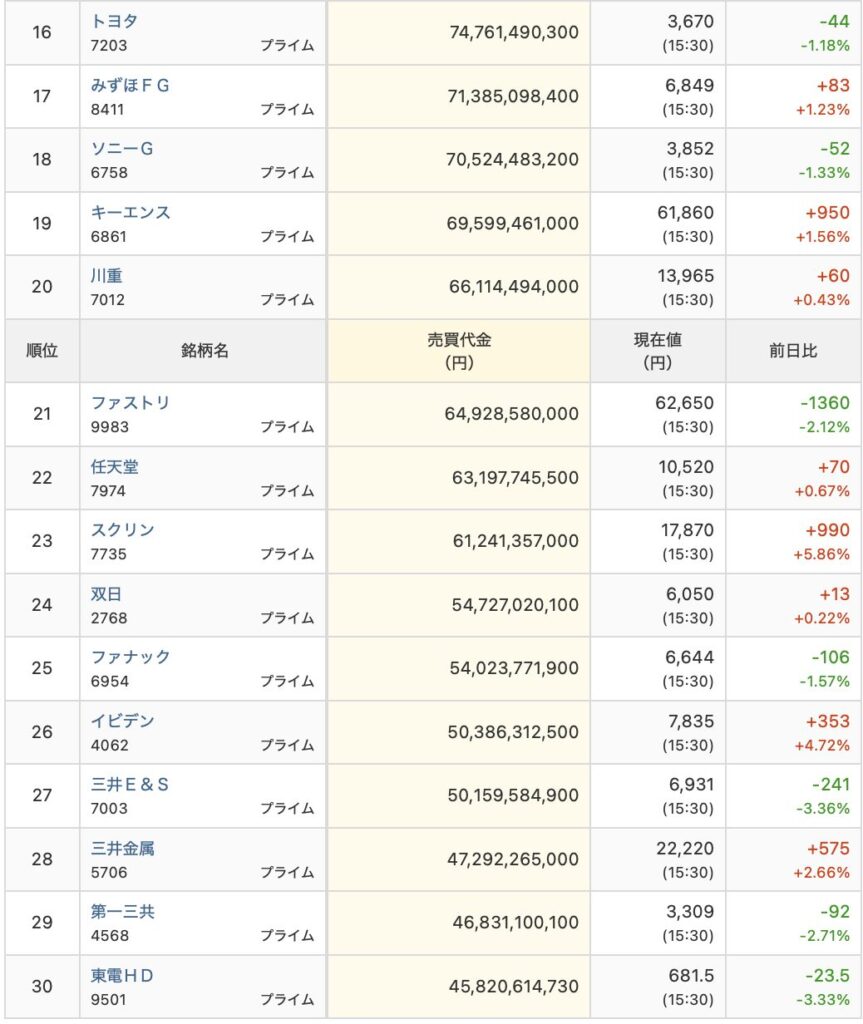
Task: Tap the ソニーG stock name
Action: pyautogui.click(x=122, y=149)
